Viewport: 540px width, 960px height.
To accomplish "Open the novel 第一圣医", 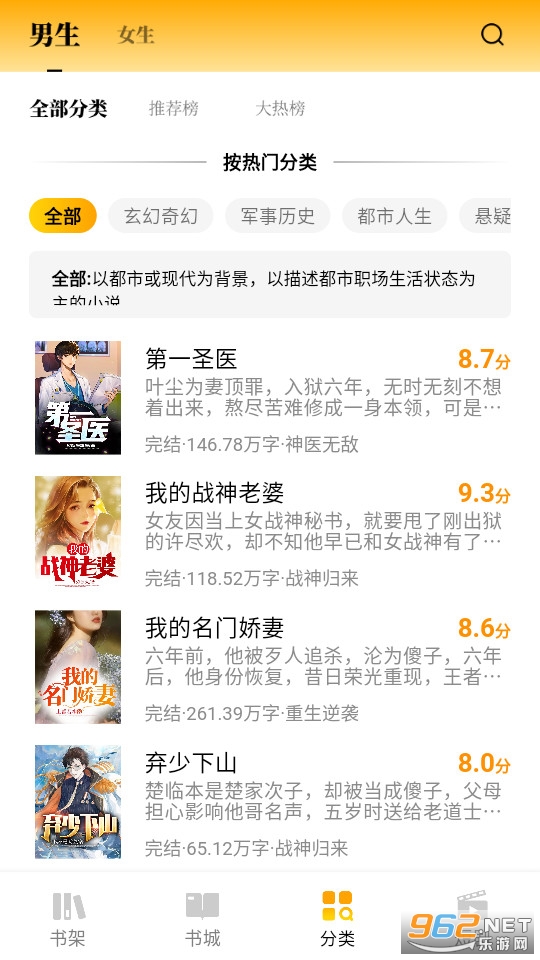I will (270, 398).
